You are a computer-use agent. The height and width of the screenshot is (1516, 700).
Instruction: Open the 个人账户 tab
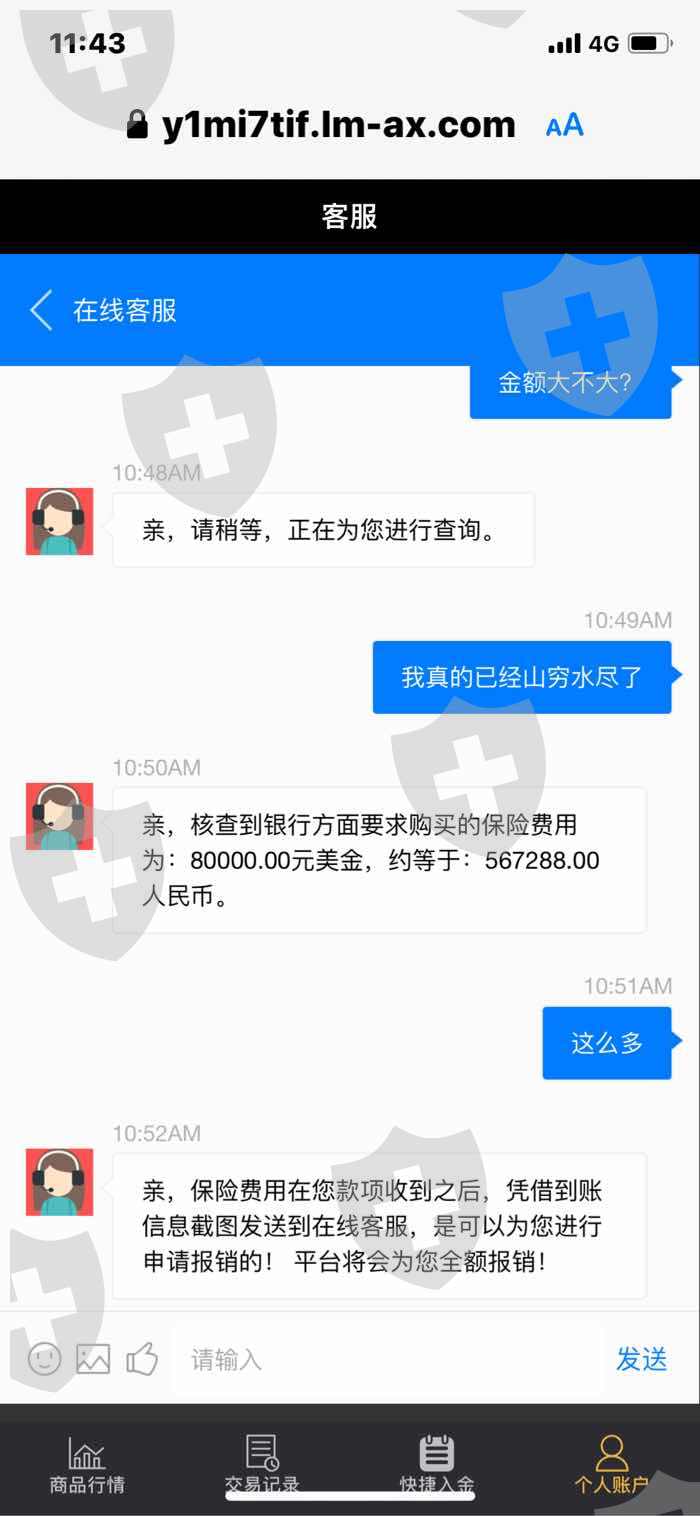[x=612, y=1465]
